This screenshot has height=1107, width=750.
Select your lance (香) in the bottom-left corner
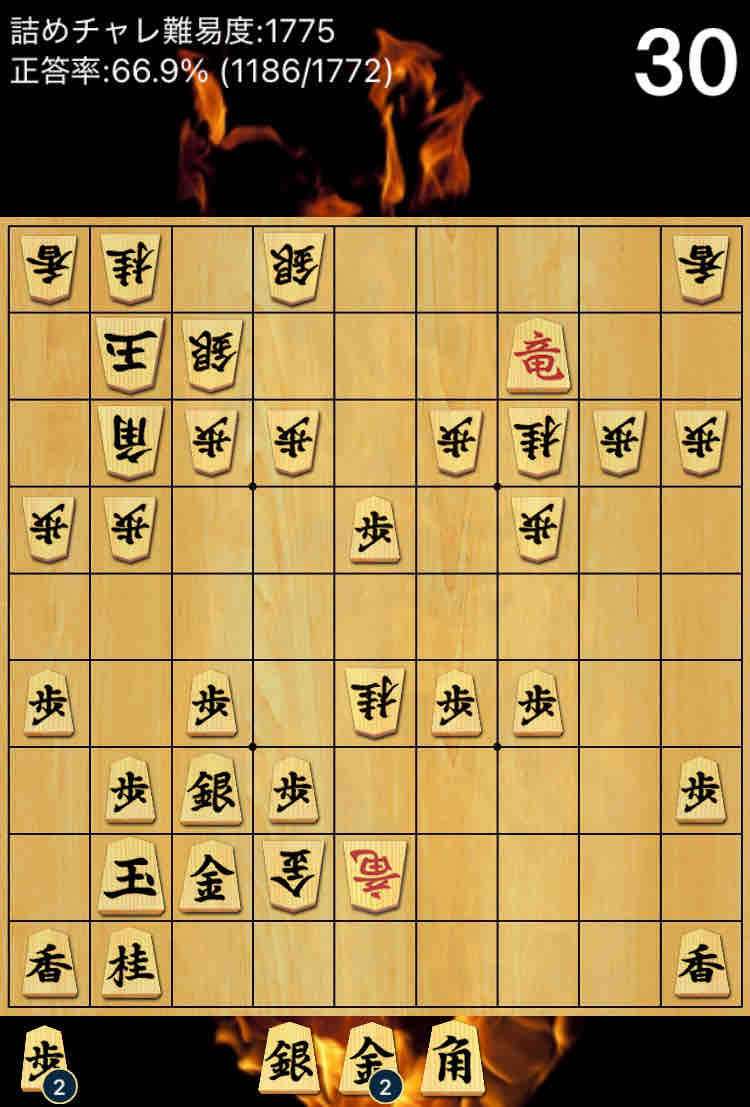49,962
